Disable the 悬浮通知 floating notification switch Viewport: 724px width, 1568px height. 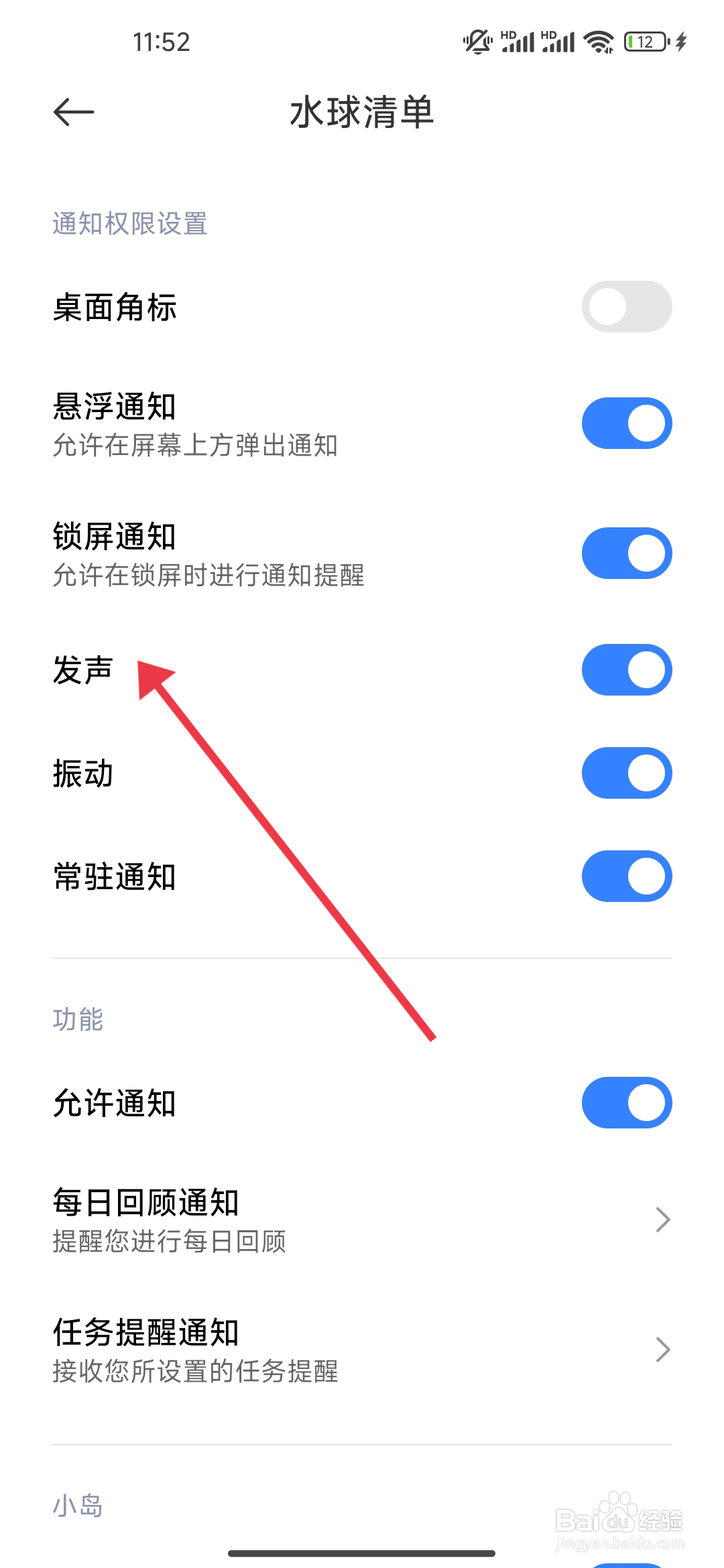pos(625,422)
